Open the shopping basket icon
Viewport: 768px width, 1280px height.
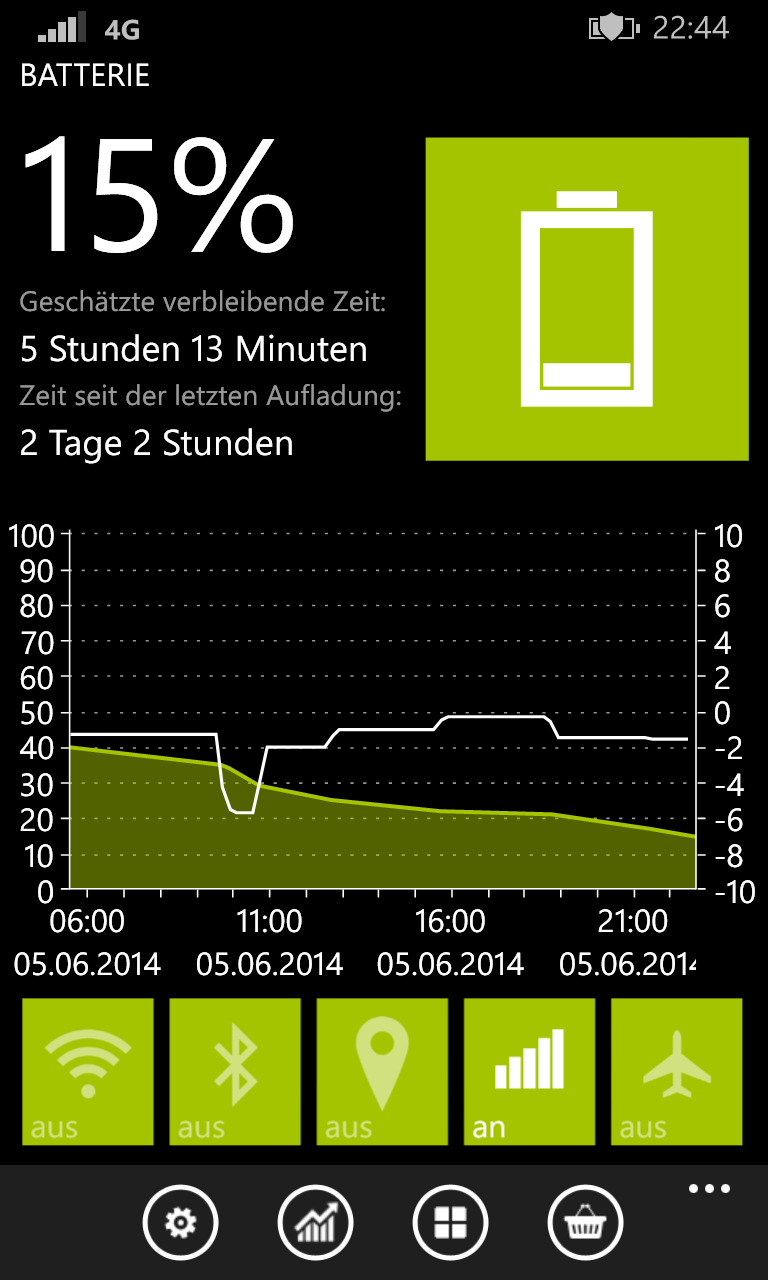tap(585, 1221)
